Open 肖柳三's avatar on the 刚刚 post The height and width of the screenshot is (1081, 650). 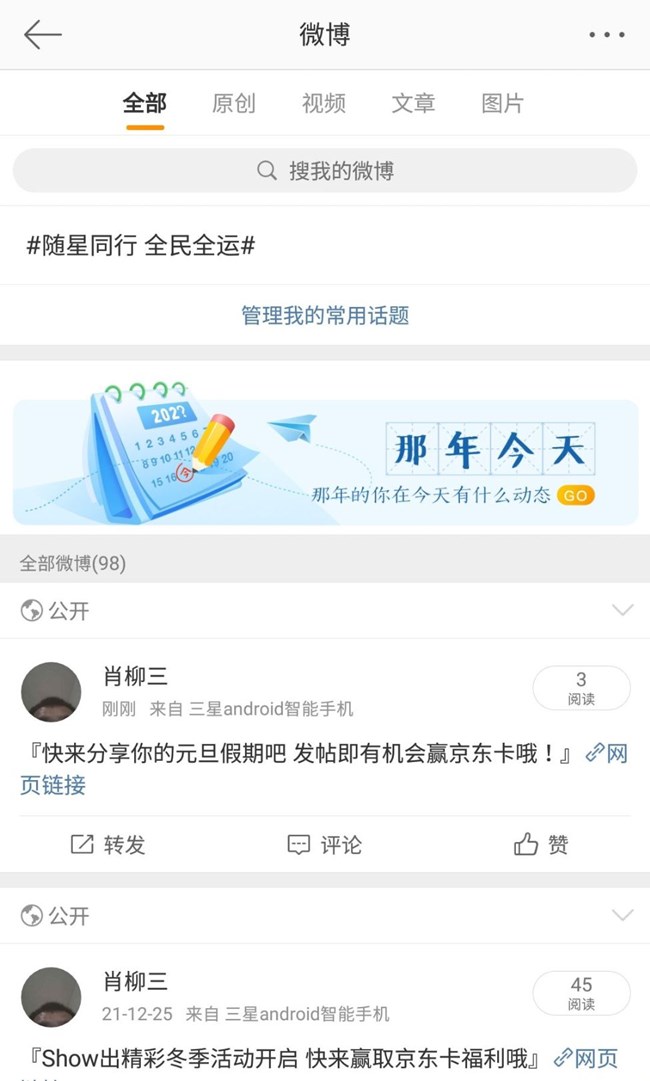point(51,692)
